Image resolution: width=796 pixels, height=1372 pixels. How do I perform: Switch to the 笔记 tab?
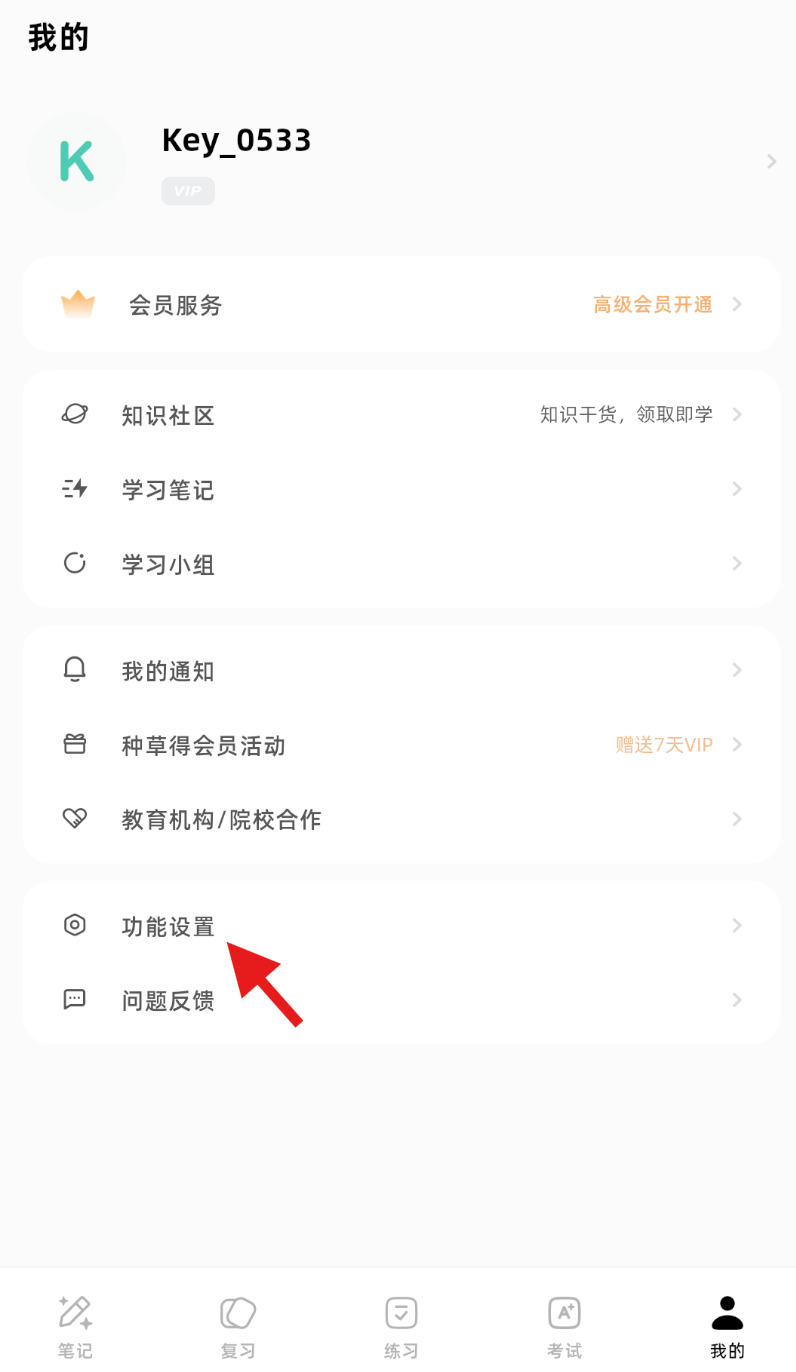(75, 1326)
